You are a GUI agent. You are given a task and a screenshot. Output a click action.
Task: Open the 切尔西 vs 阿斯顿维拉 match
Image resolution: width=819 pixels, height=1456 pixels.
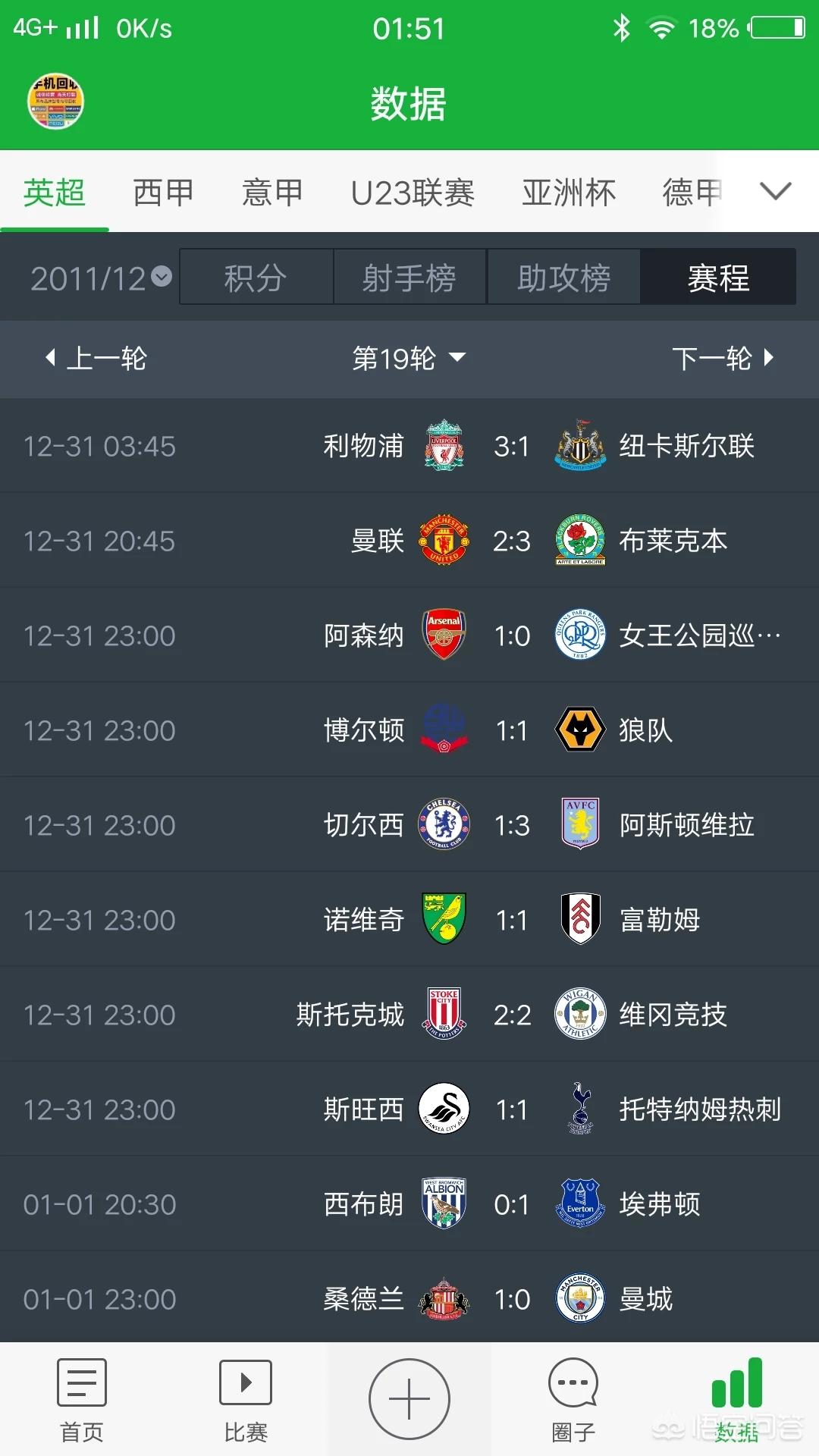point(409,825)
